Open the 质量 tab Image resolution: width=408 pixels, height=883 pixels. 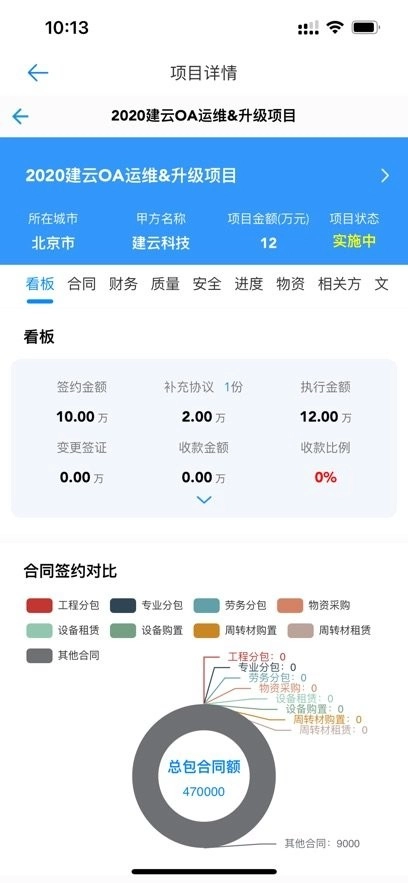click(165, 283)
